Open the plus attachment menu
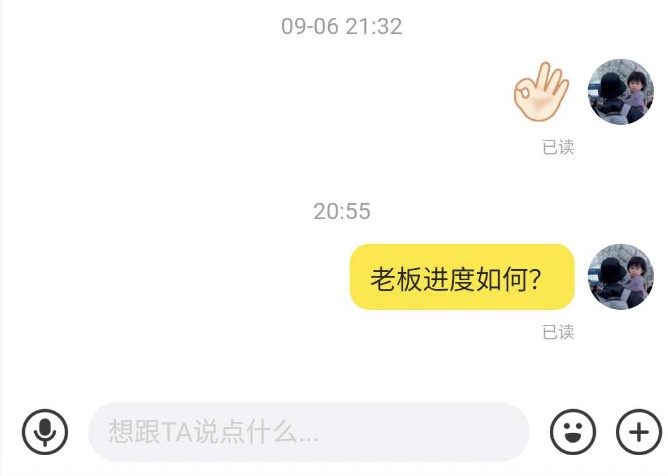Image resolution: width=668 pixels, height=476 pixels. pos(638,432)
